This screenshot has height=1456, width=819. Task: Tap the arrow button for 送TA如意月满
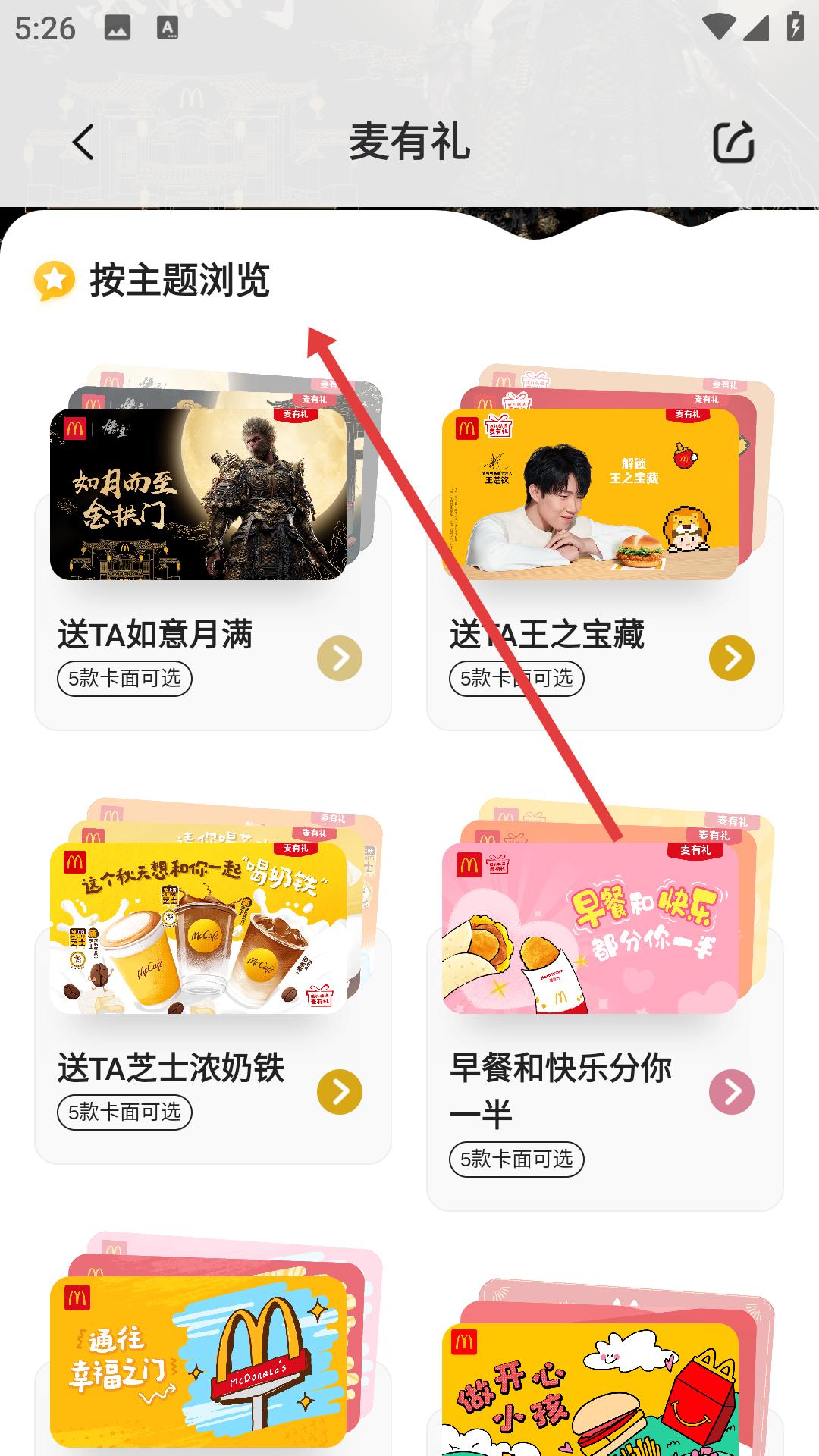pyautogui.click(x=339, y=657)
